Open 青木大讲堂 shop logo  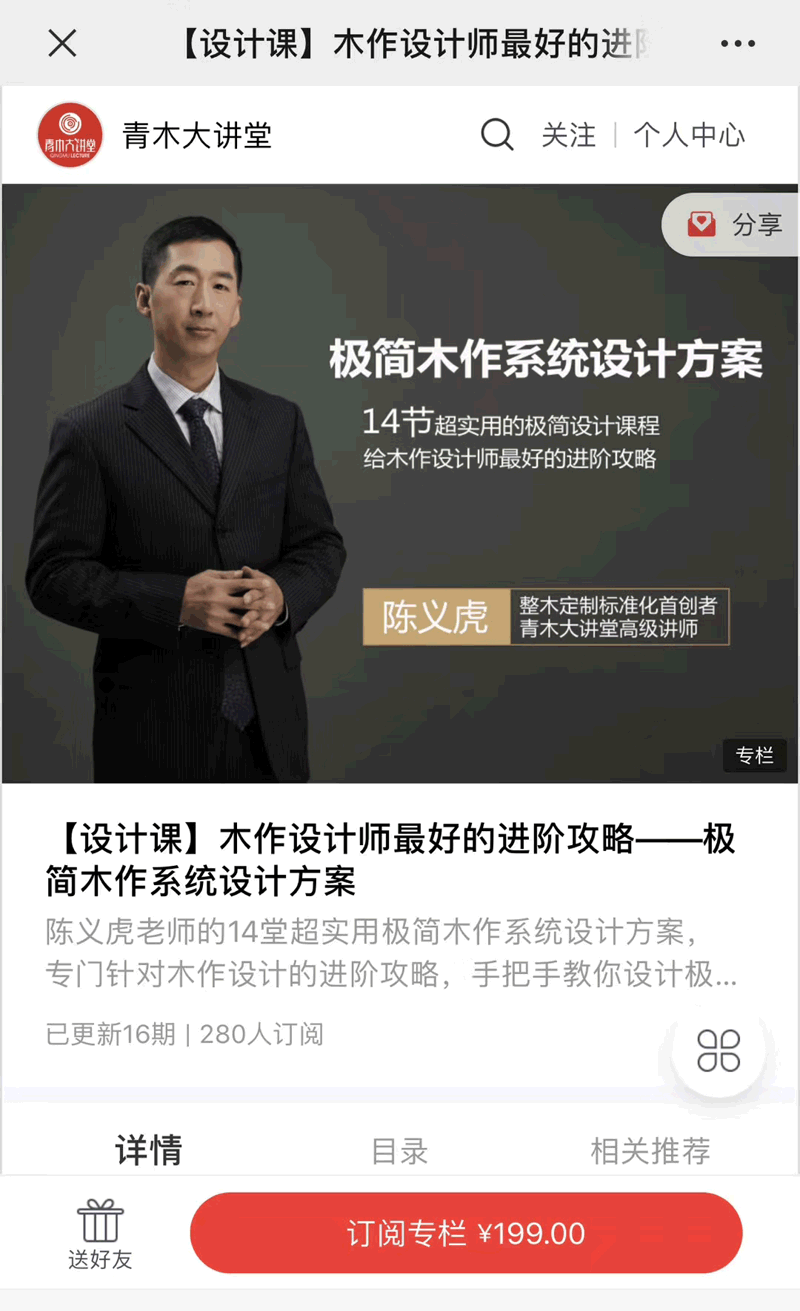click(x=70, y=135)
